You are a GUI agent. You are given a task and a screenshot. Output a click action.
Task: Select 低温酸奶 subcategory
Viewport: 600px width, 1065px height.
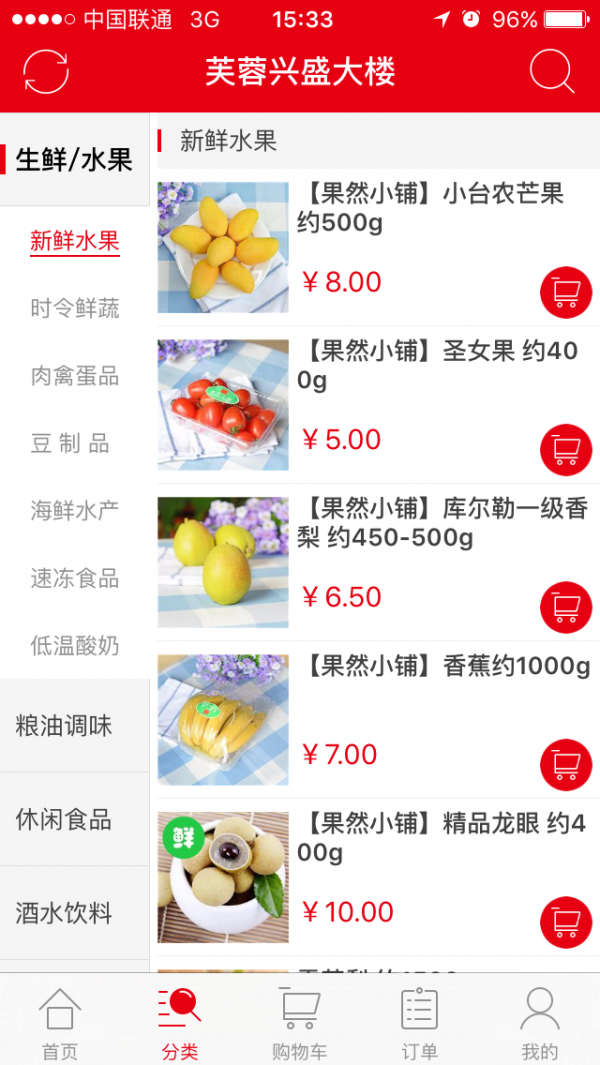75,646
